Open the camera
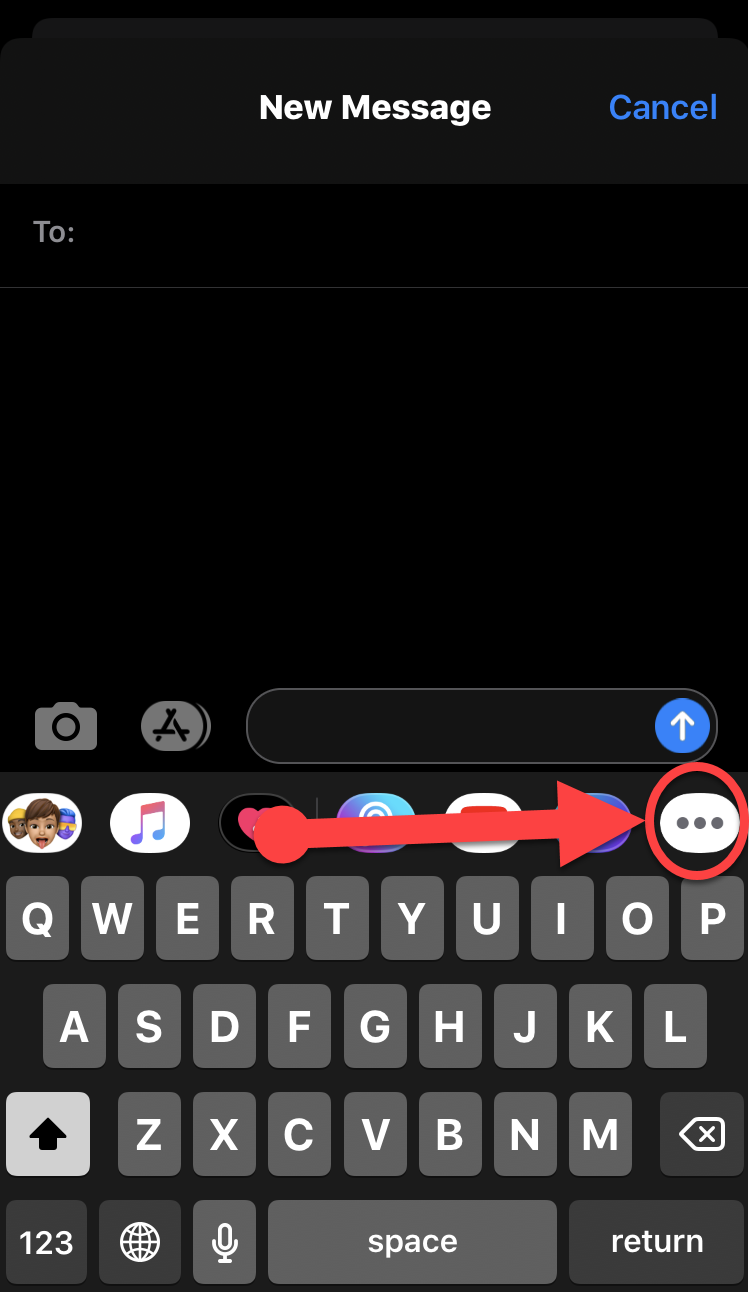The image size is (749, 1292). (66, 726)
